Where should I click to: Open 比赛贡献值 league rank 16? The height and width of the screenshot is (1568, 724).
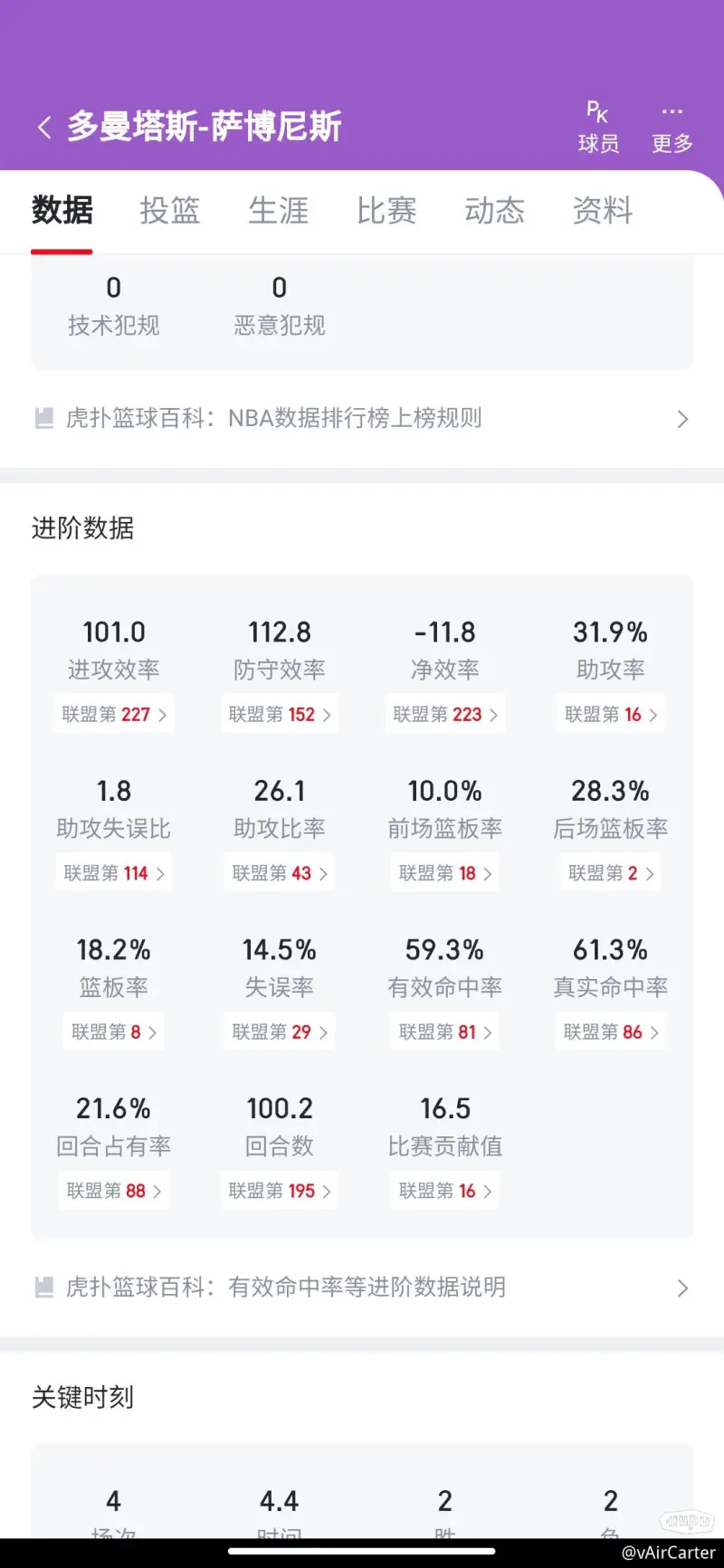click(x=445, y=1191)
